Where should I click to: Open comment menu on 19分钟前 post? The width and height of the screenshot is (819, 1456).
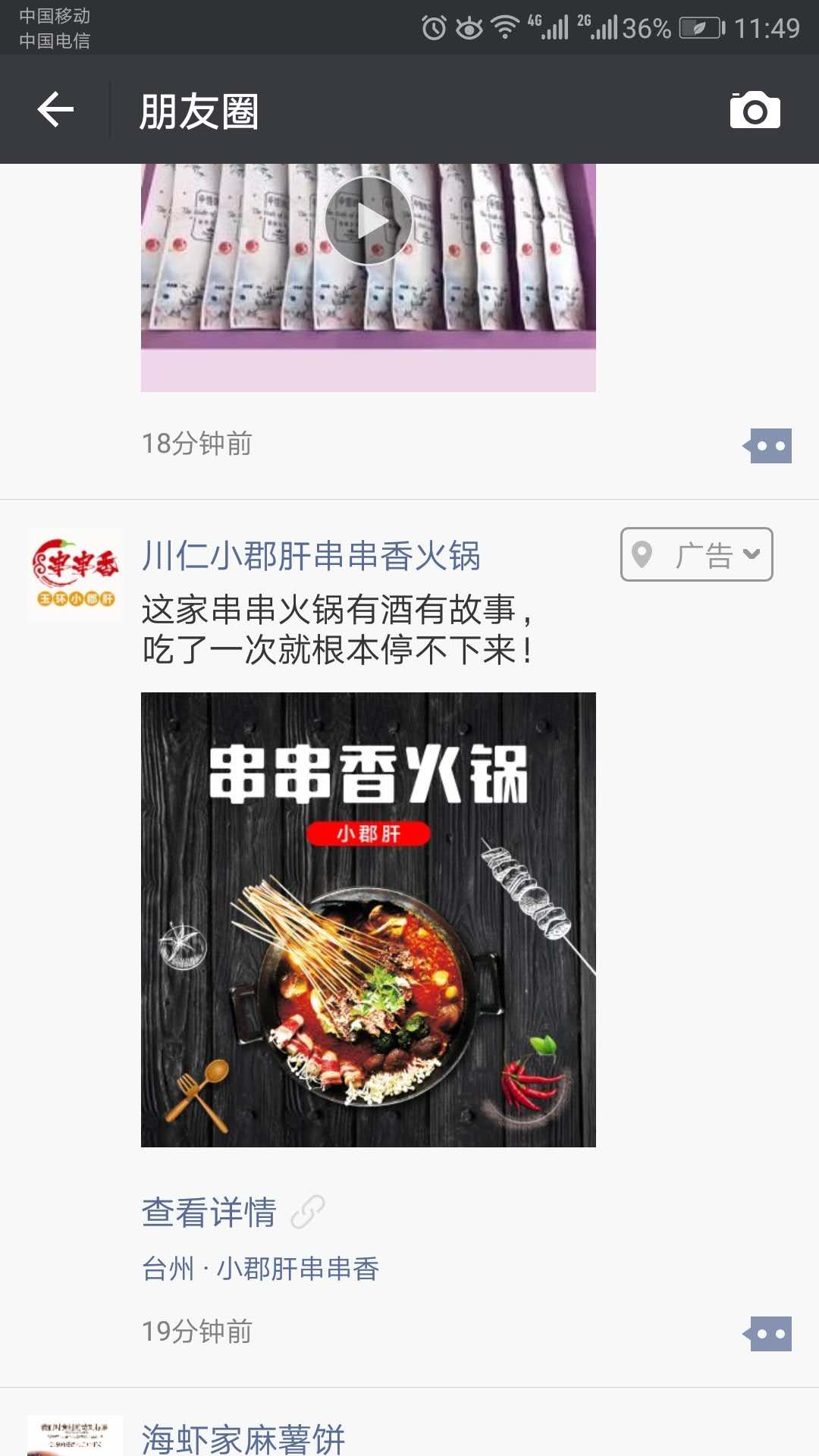click(767, 1333)
